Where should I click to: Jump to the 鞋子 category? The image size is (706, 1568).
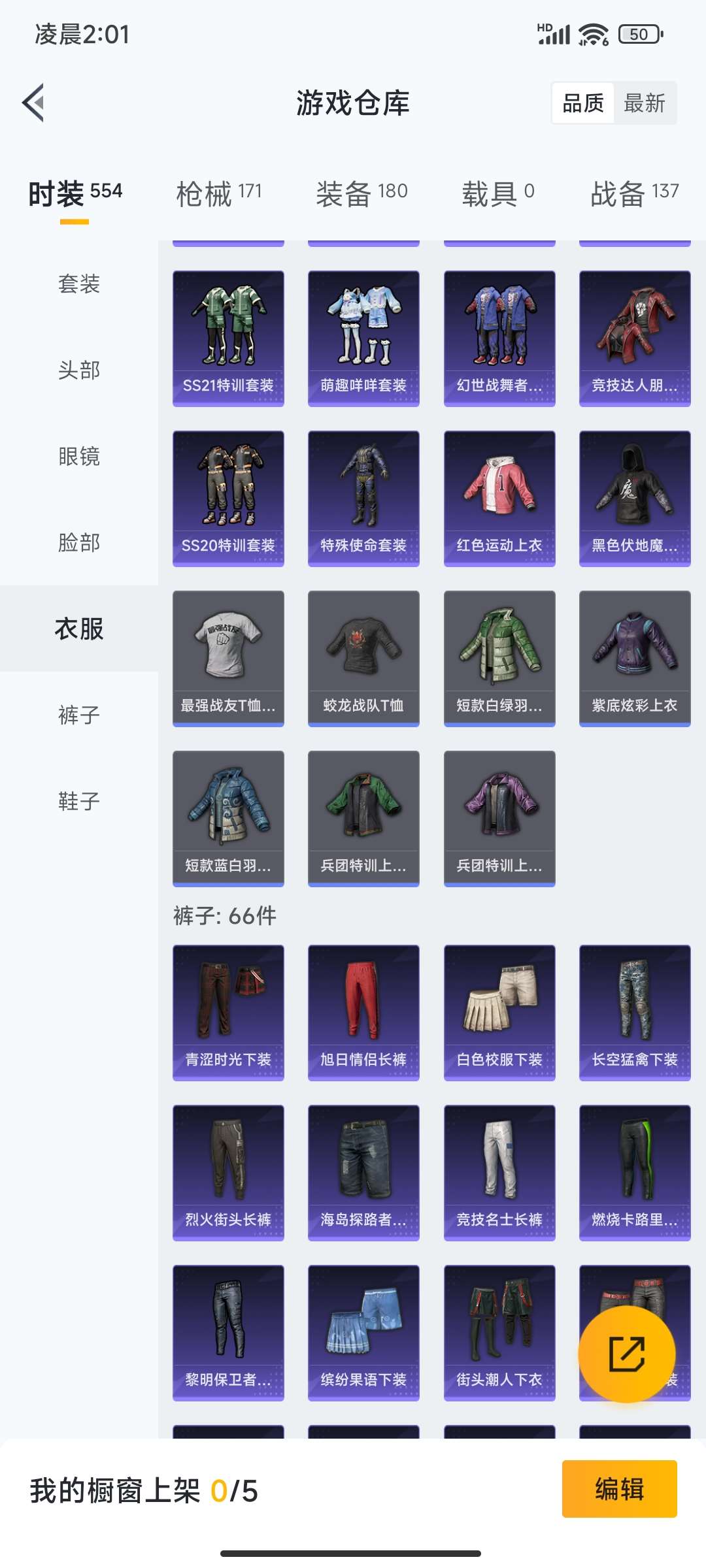[x=79, y=802]
